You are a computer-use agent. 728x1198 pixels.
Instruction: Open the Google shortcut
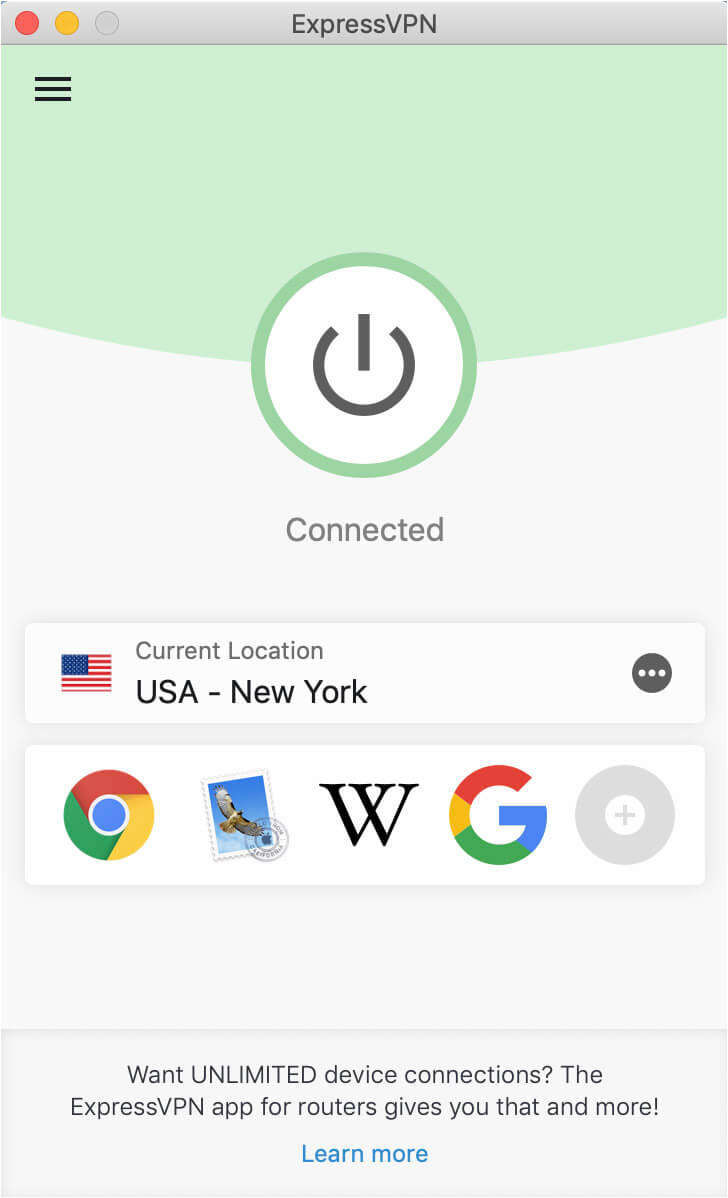tap(498, 814)
